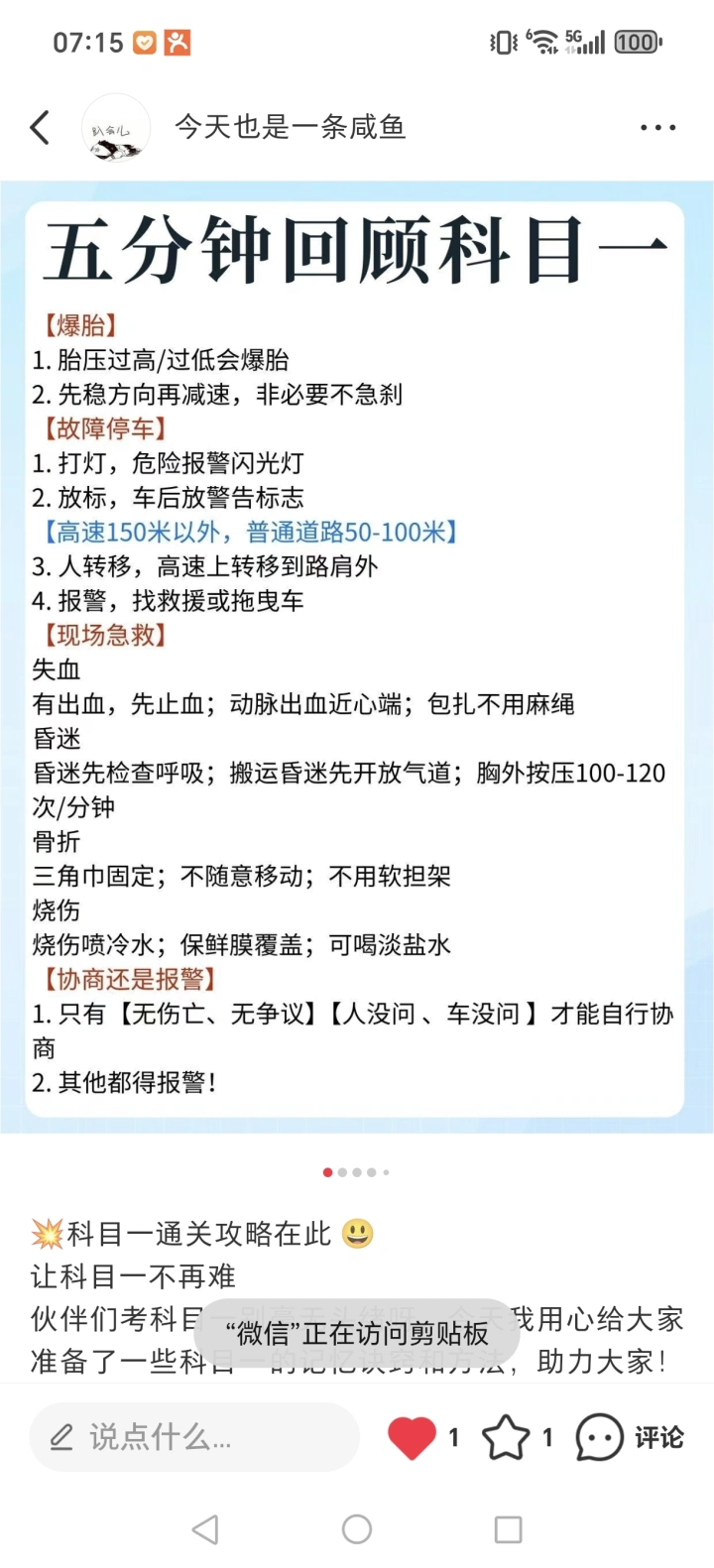Viewport: 714px width, 1568px height.
Task: Tap the system home button
Action: pos(357,1529)
